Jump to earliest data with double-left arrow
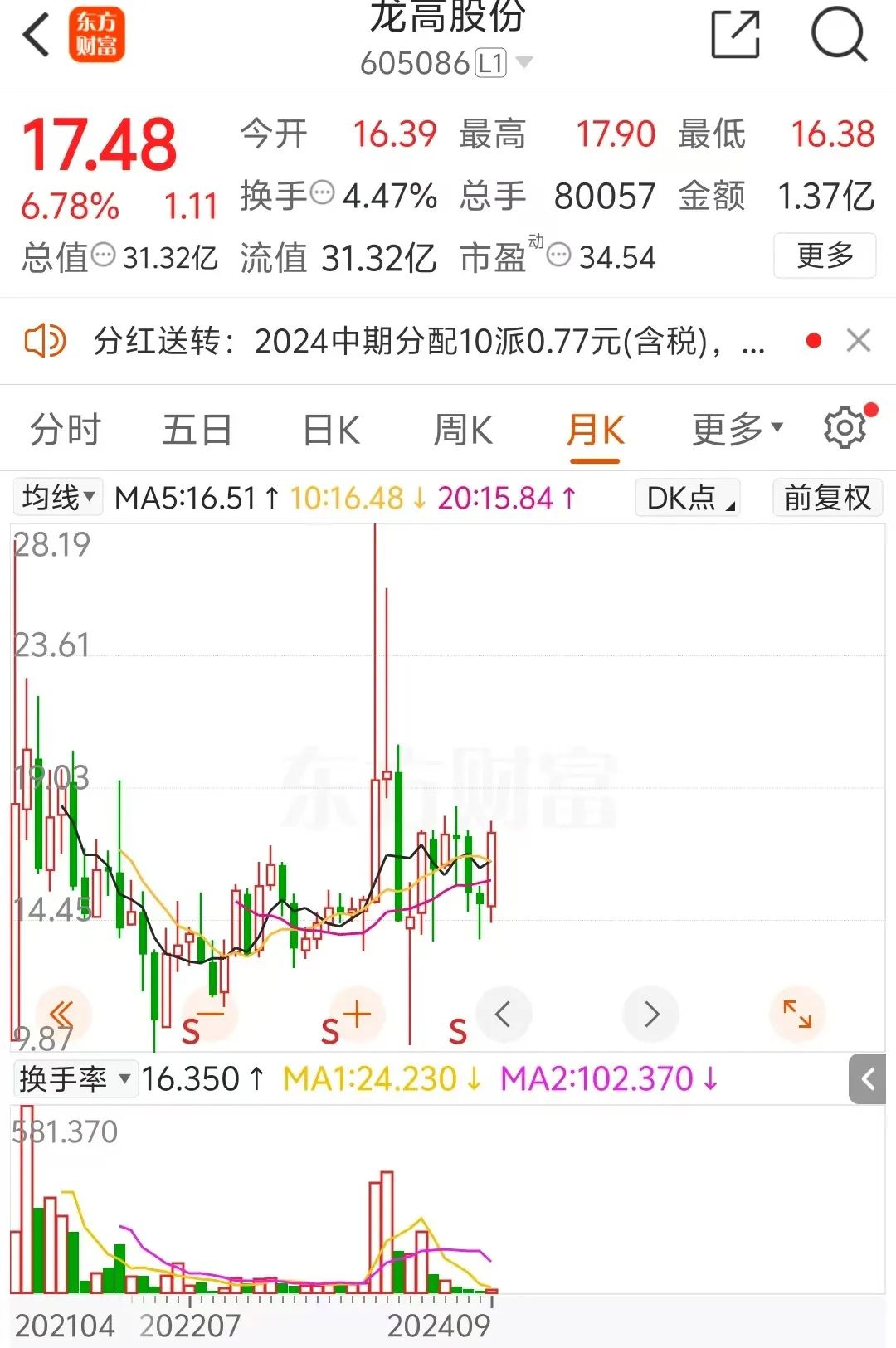Screen dimensions: 896x1348 (x=60, y=1014)
